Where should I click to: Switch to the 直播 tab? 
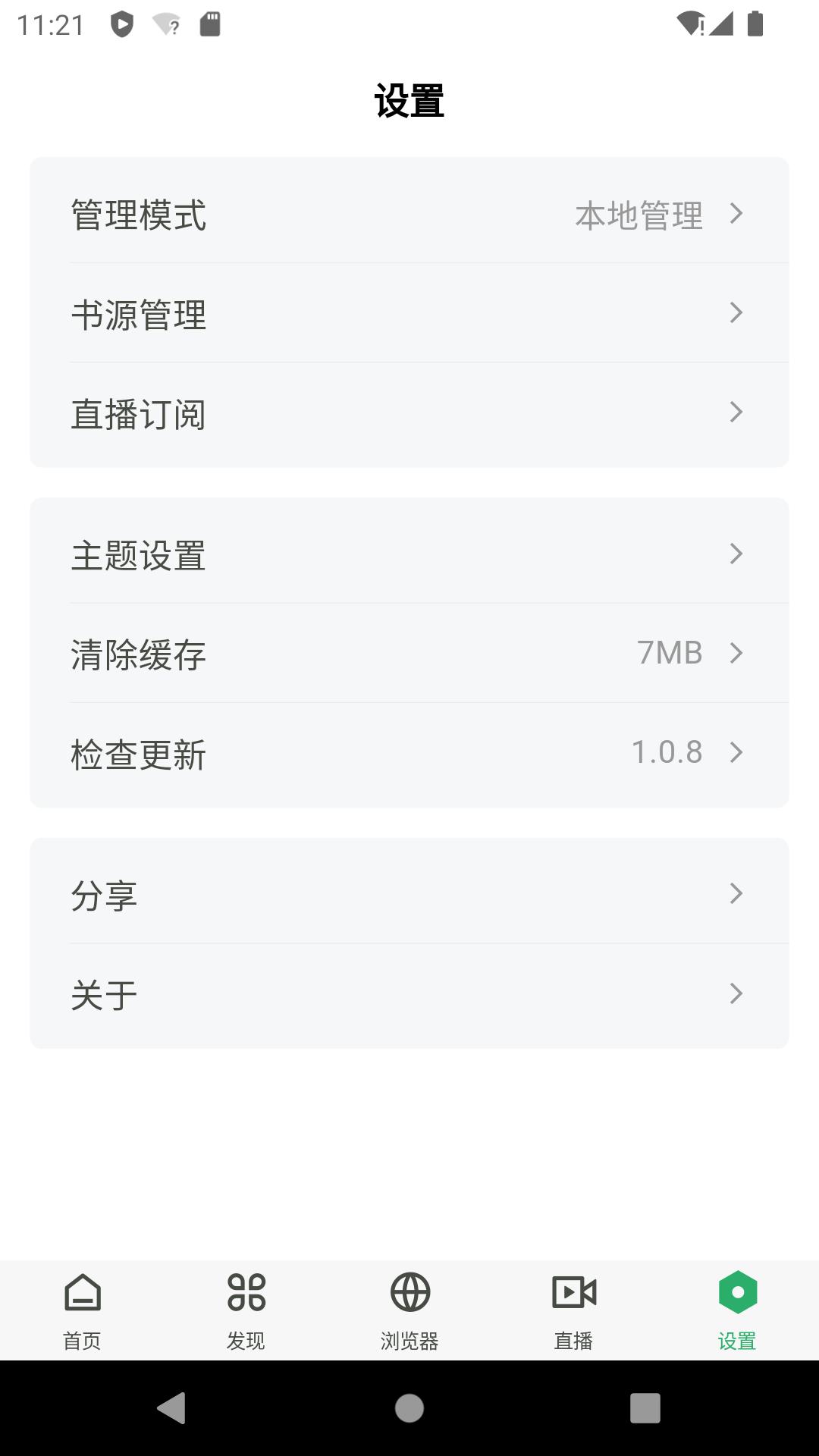tap(573, 1308)
